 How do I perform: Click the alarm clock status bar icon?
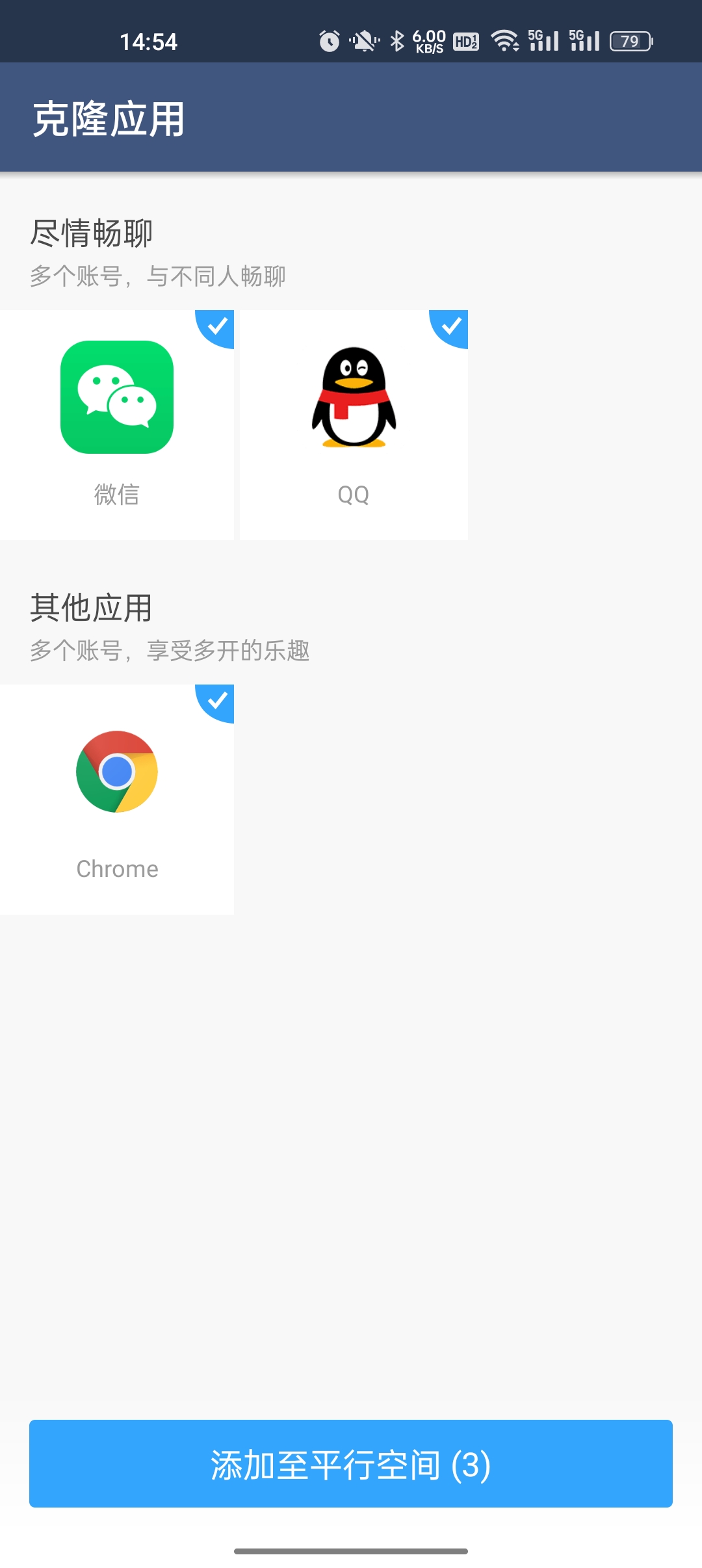coord(329,40)
